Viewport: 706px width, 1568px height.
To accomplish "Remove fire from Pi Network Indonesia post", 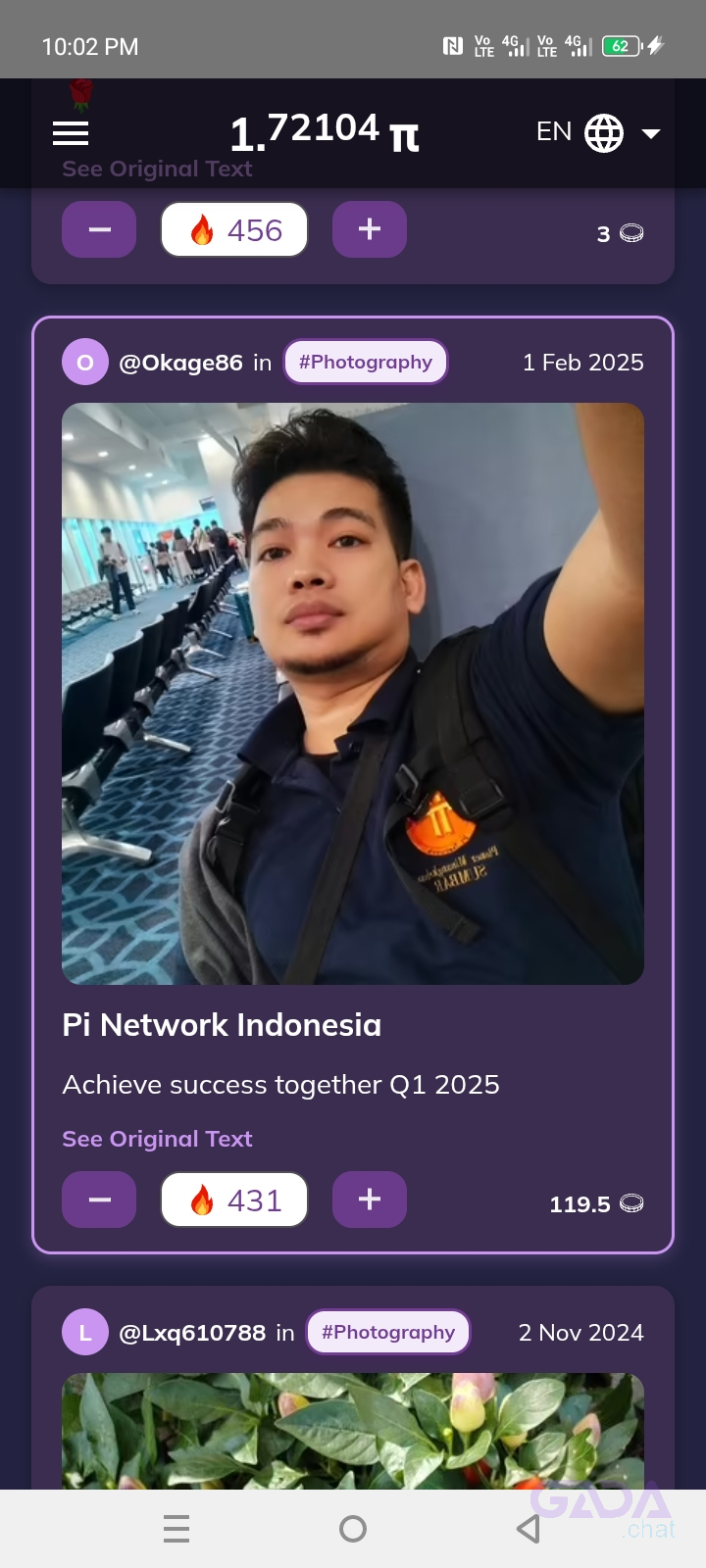I will pyautogui.click(x=99, y=1200).
